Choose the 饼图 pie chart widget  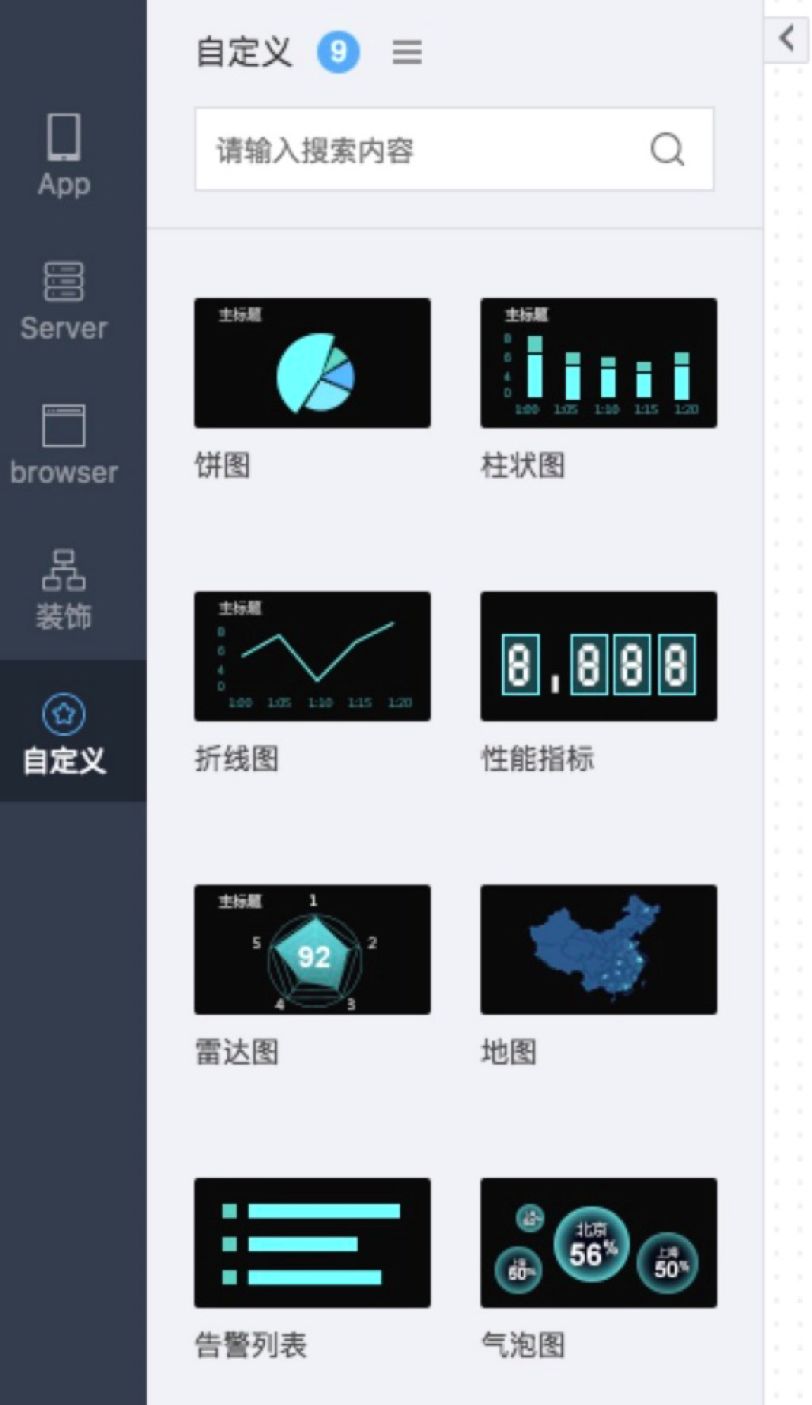(312, 363)
